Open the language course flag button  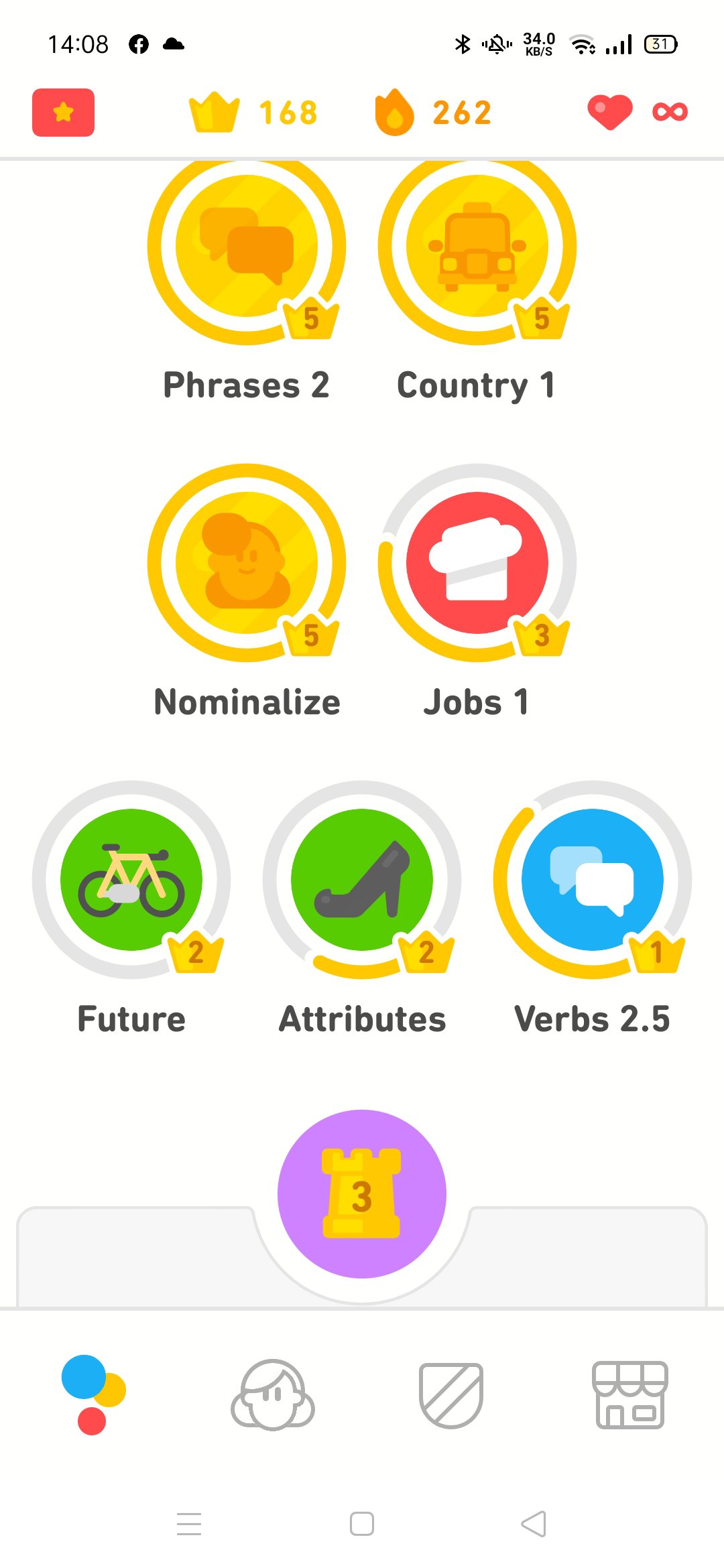tap(63, 113)
